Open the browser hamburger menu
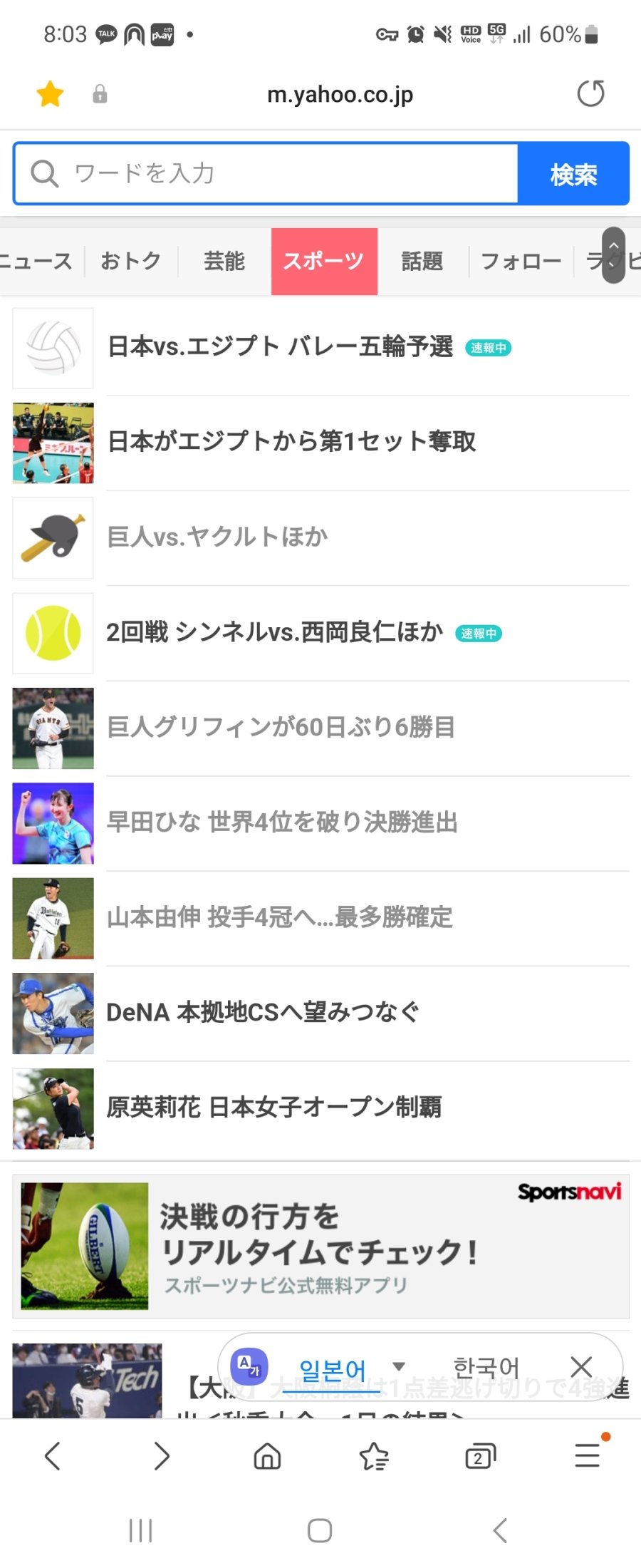The height and width of the screenshot is (1568, 641). coord(588,1455)
